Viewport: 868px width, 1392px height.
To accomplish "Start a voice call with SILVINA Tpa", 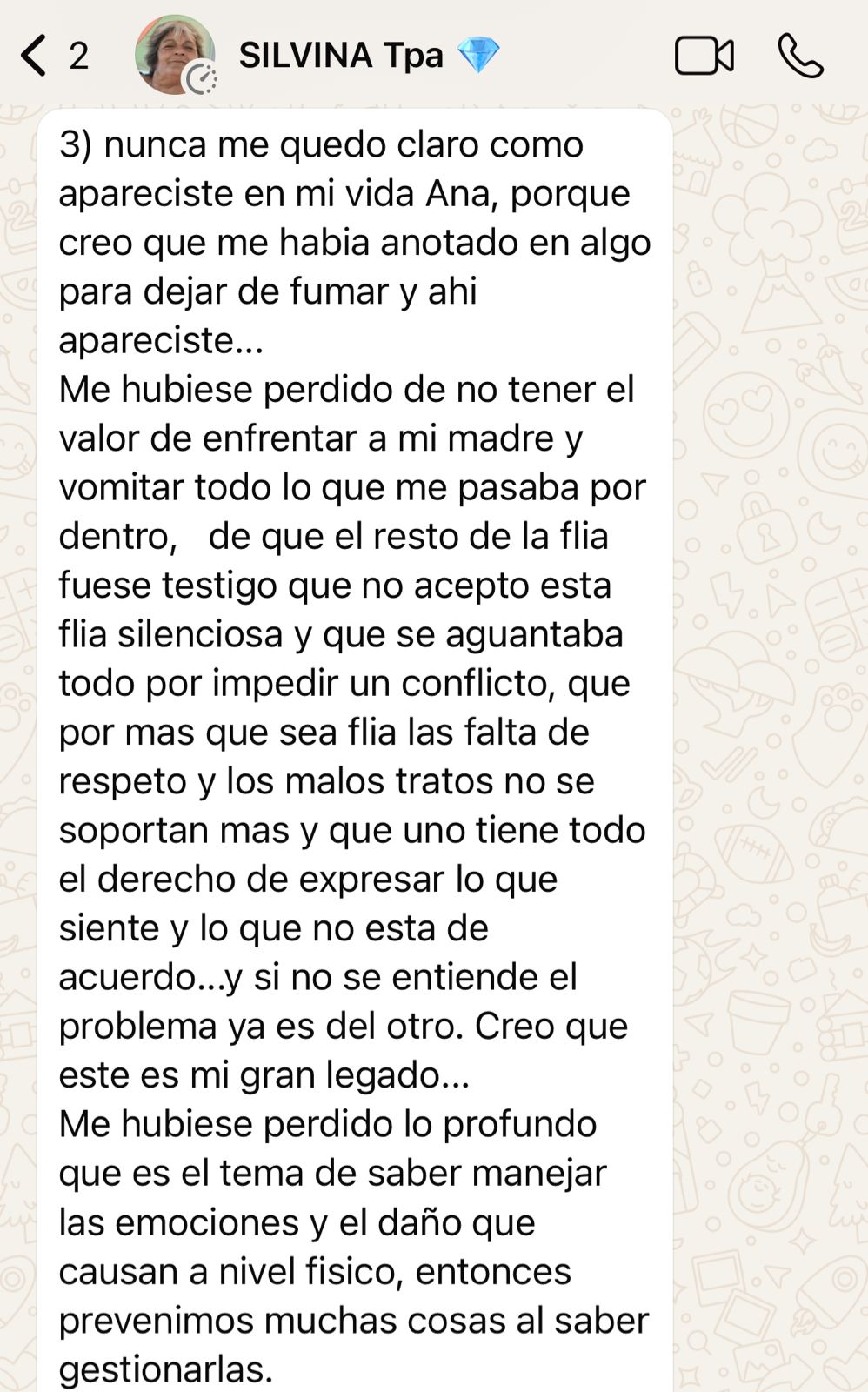I will click(x=800, y=57).
